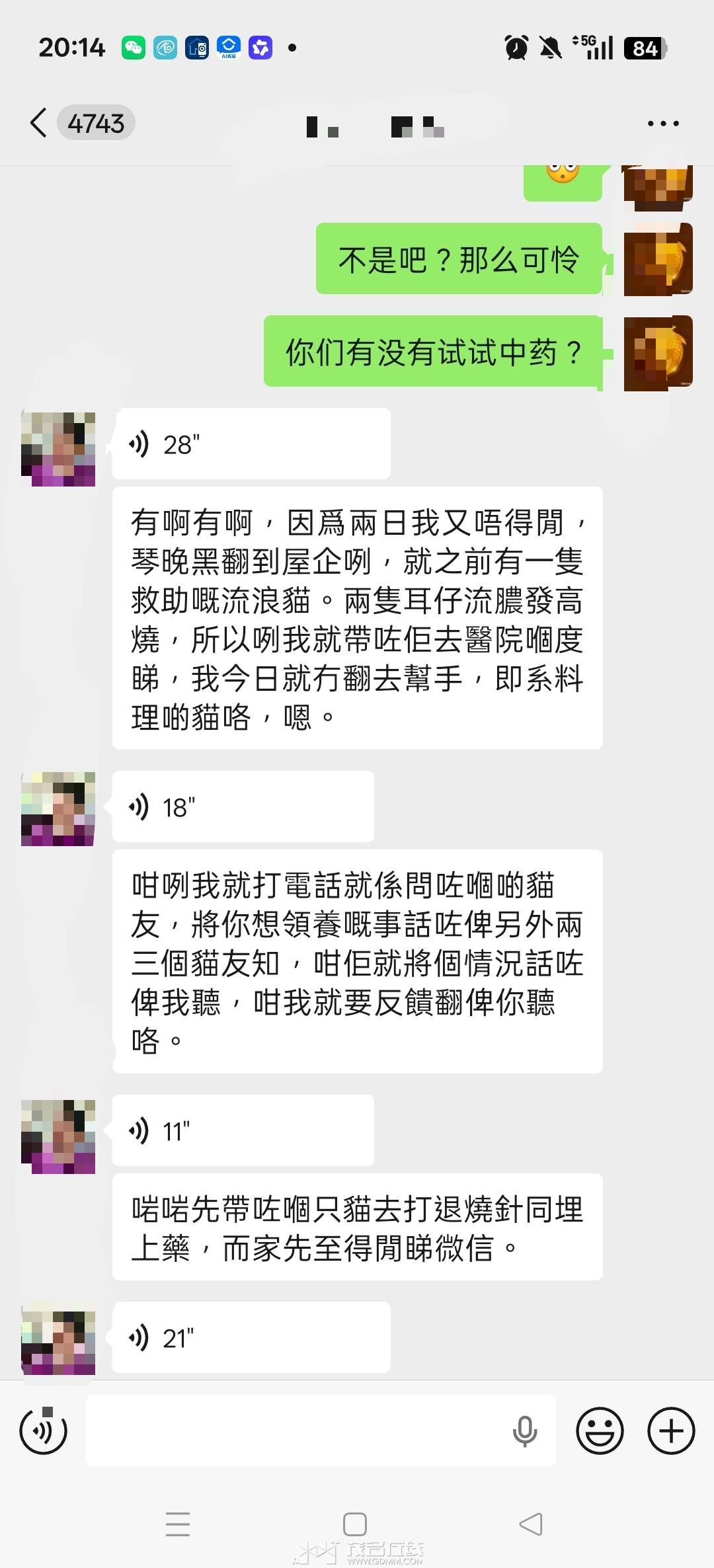This screenshot has height=1568, width=714.
Task: Play the 28-second voice message
Action: tap(251, 444)
